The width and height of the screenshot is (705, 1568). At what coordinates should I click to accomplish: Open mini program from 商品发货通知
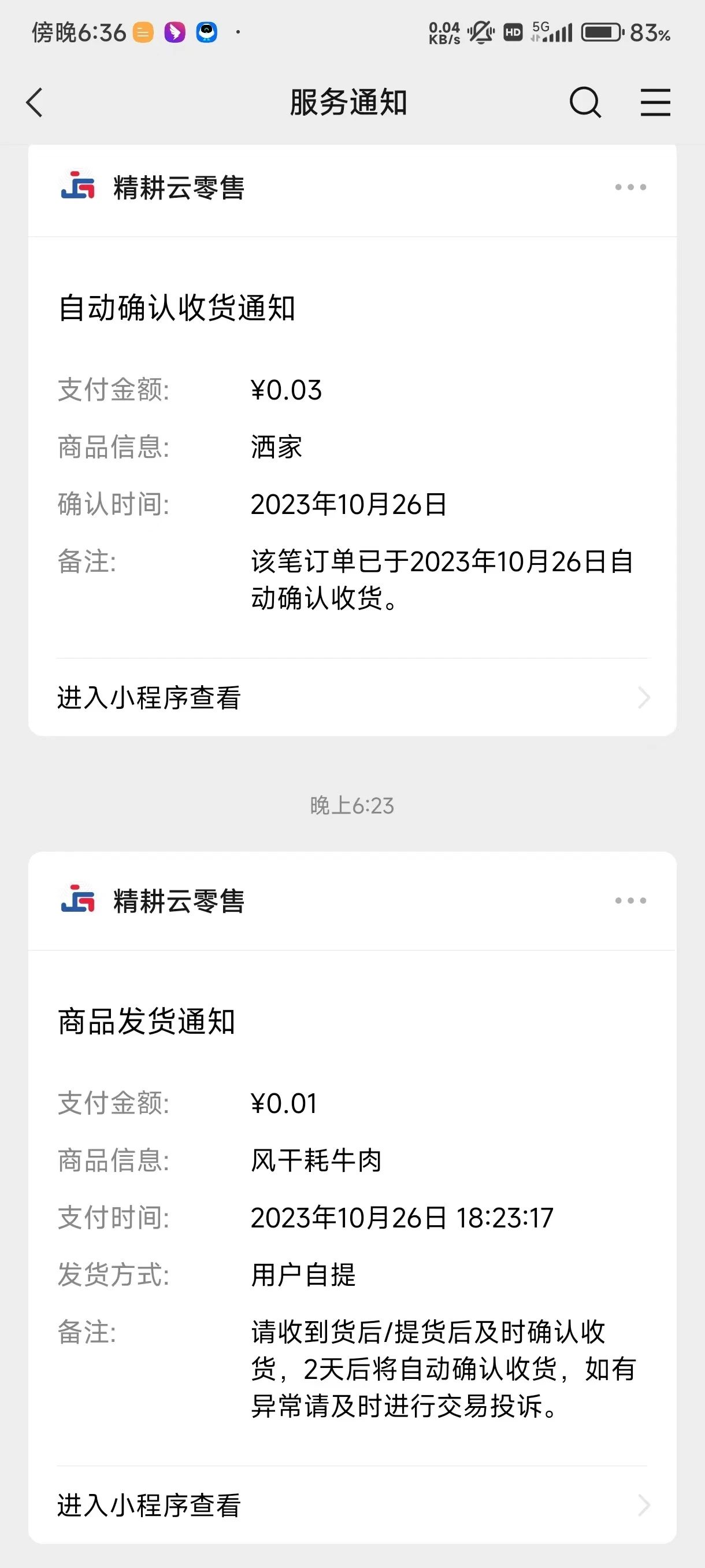click(x=352, y=1506)
